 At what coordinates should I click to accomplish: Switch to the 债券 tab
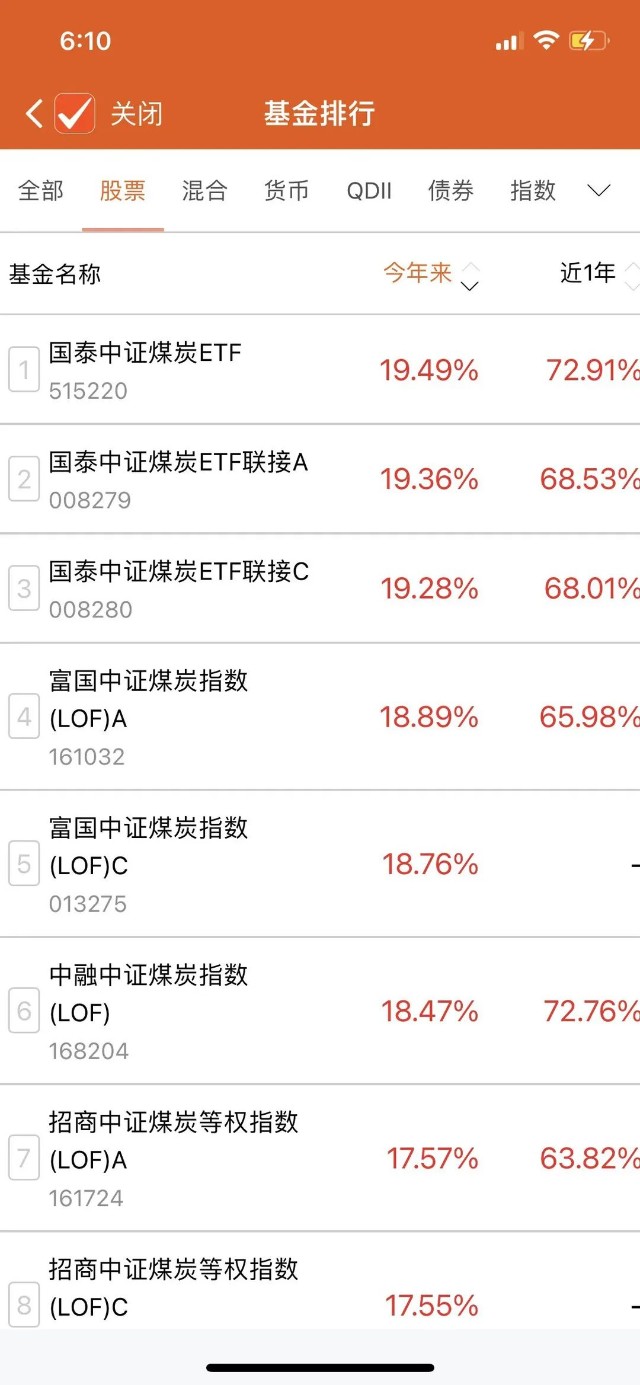(451, 191)
